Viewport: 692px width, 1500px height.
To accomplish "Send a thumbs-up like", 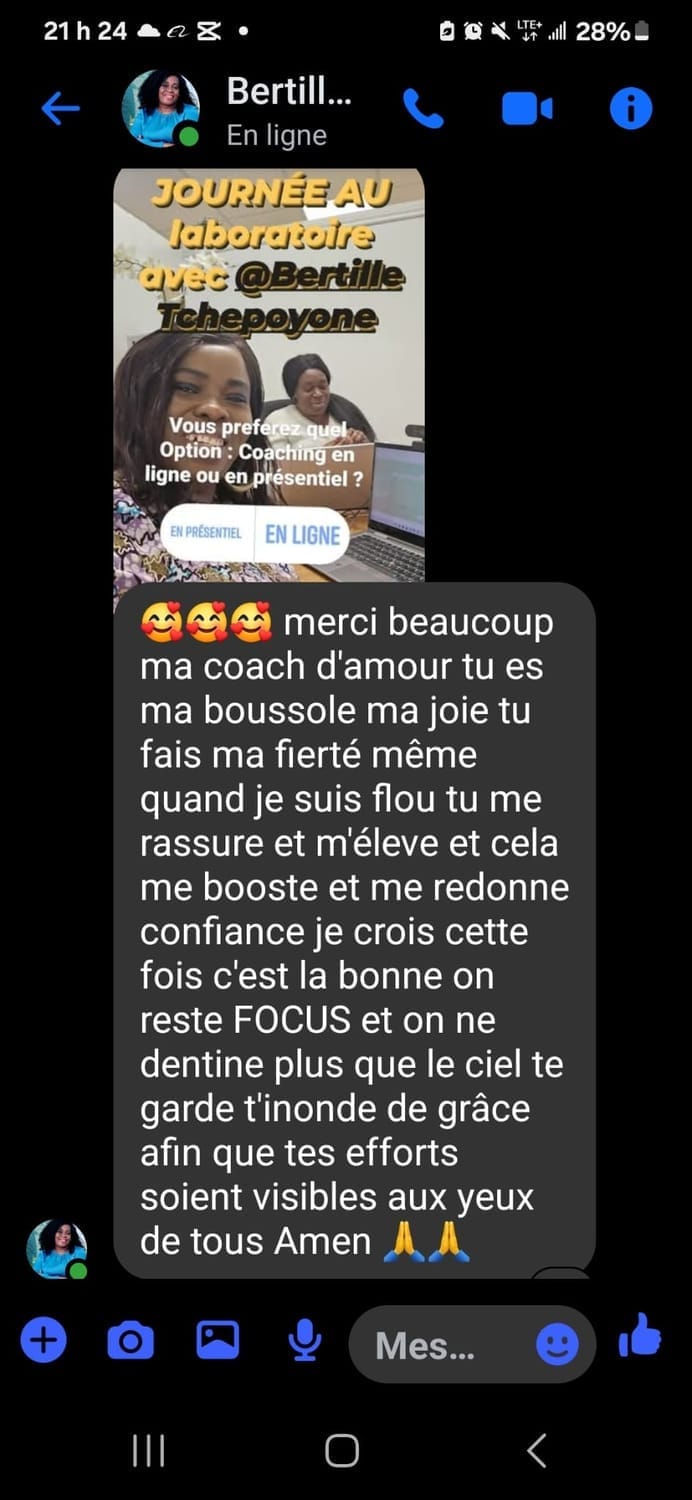I will 641,1336.
